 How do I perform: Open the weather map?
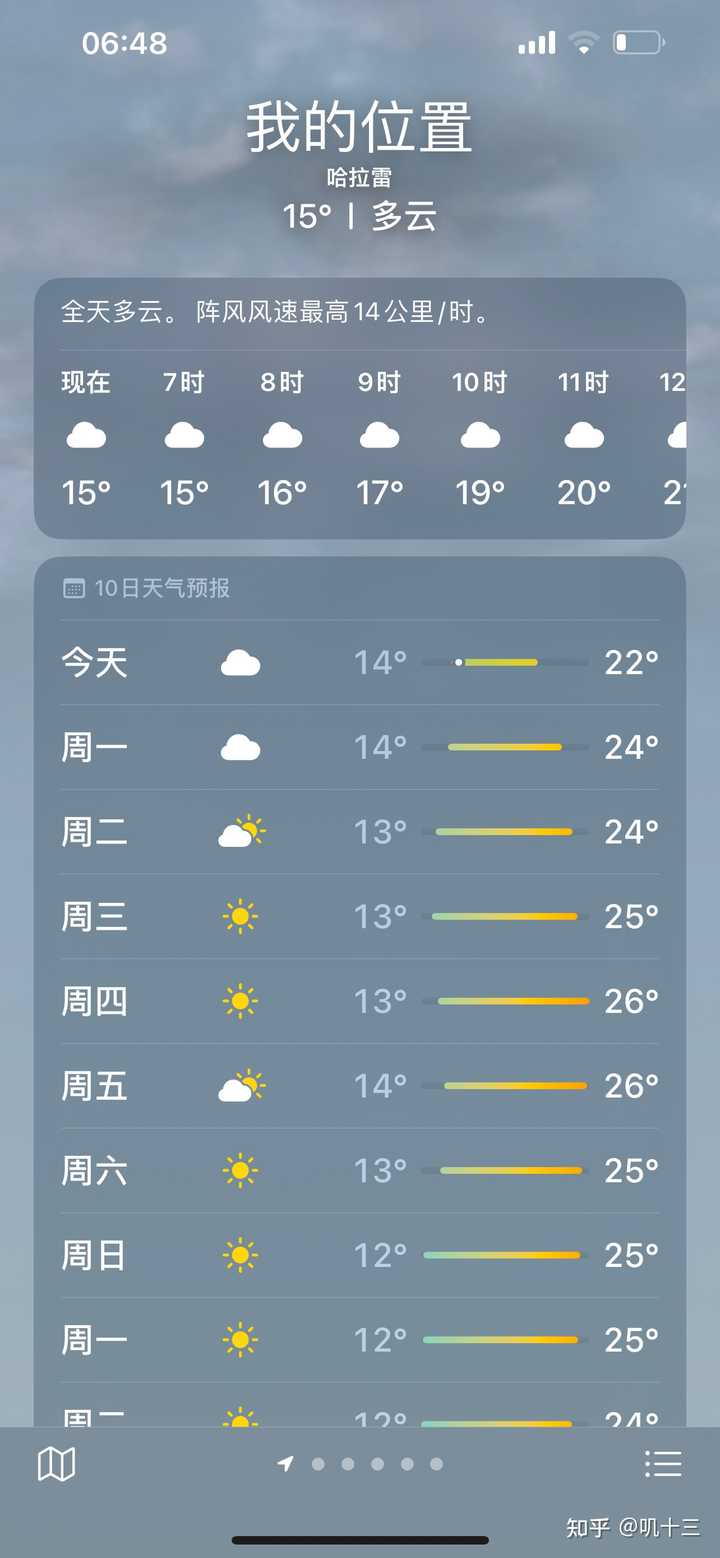(x=56, y=1465)
